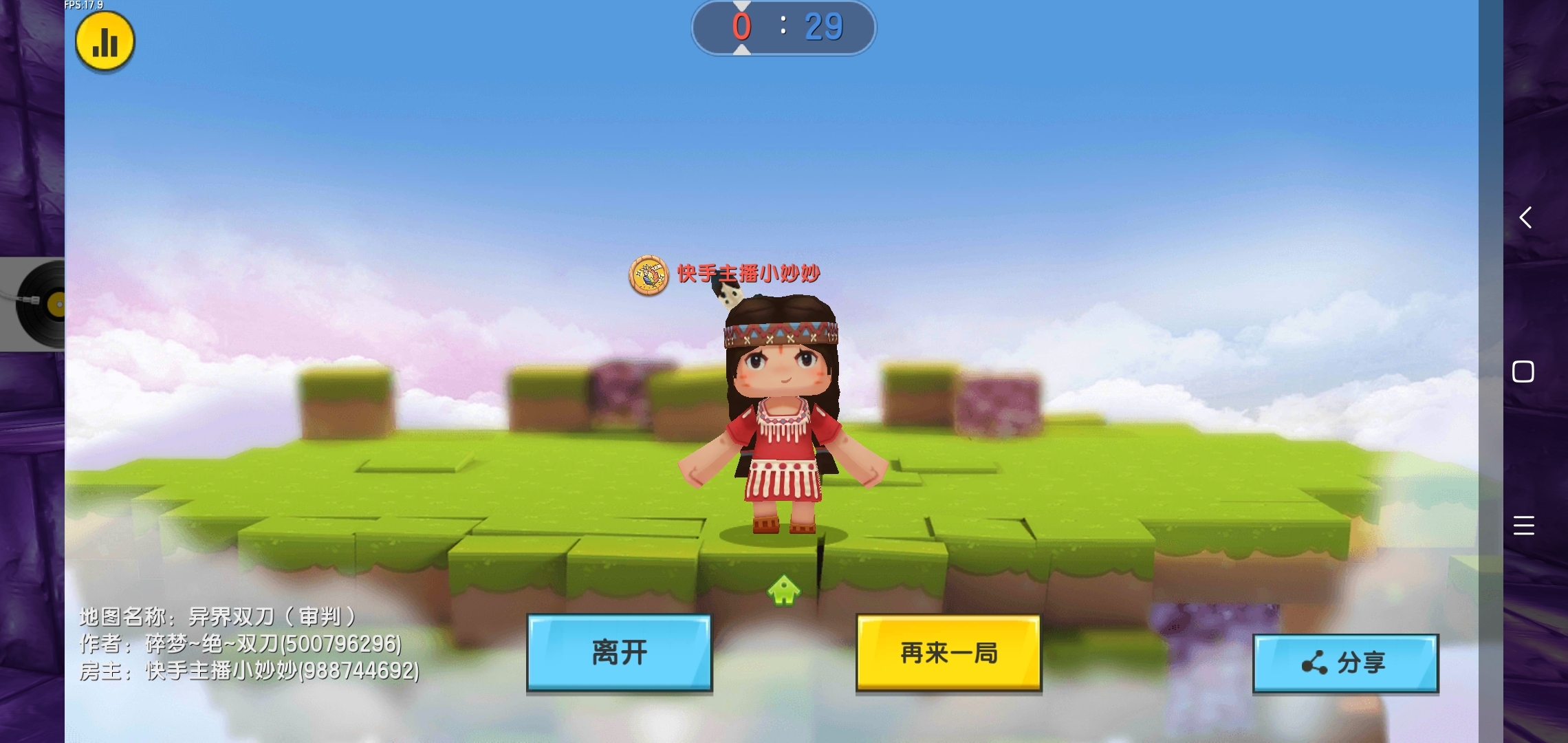Start another round with 再来一局

948,652
